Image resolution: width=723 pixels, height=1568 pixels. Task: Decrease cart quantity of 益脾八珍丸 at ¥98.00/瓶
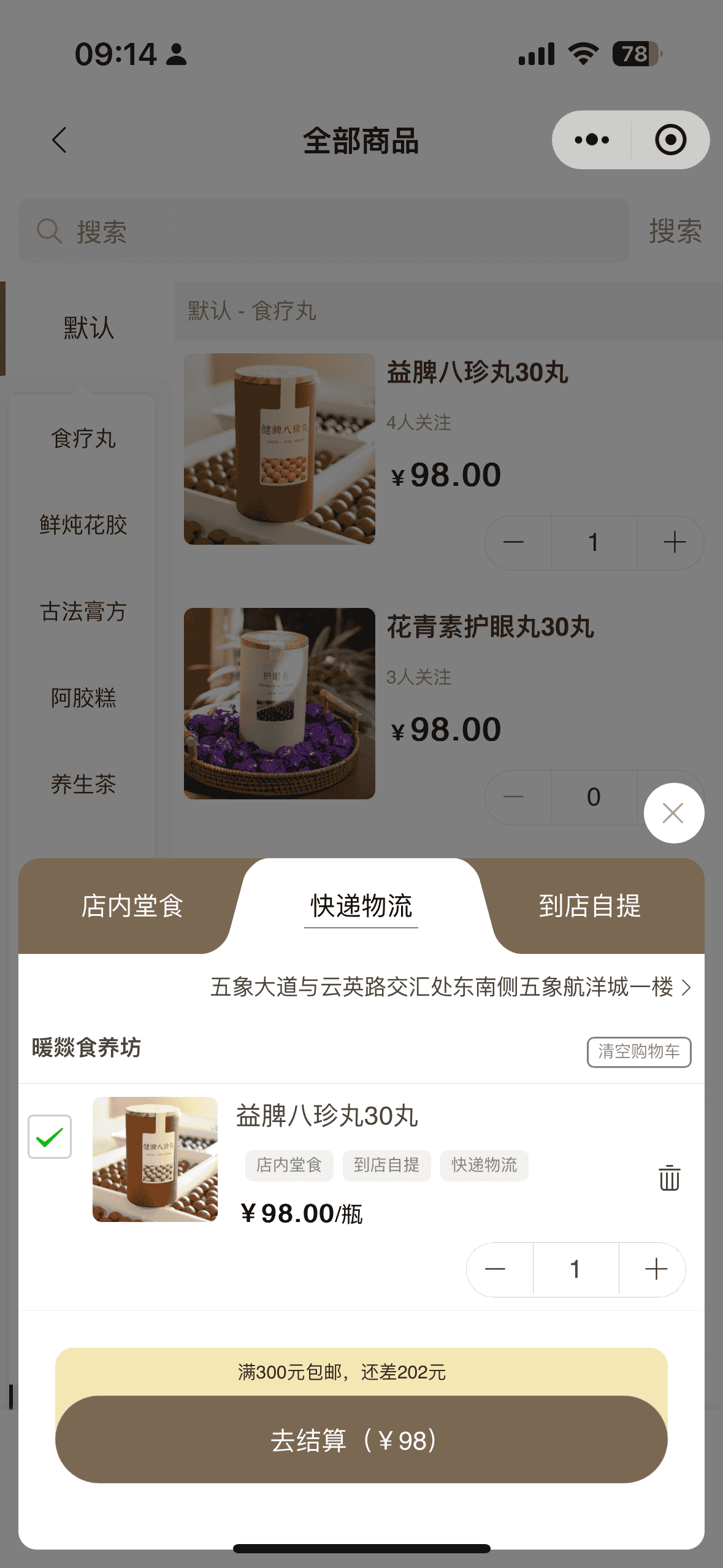(495, 1269)
